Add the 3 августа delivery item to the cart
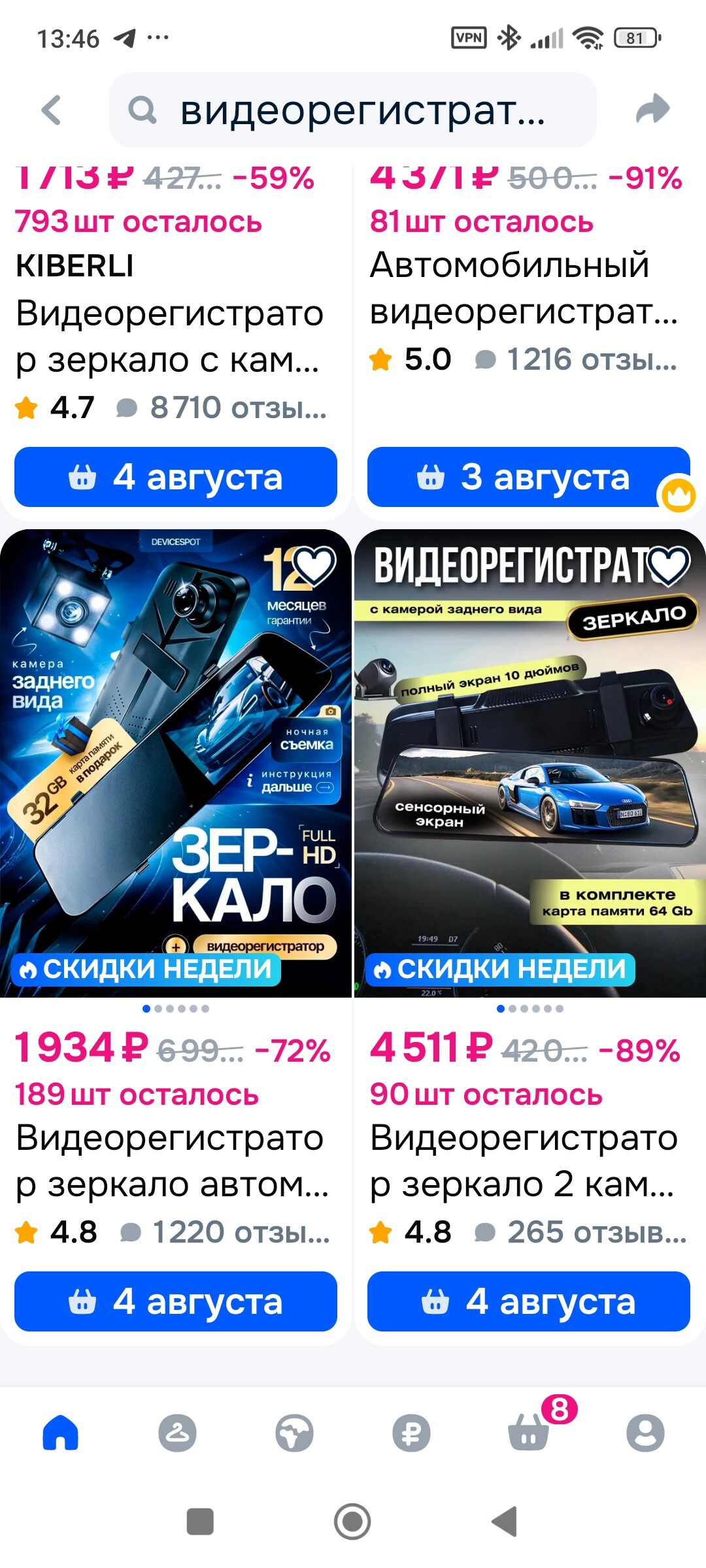Viewport: 706px width, 1568px height. point(528,477)
